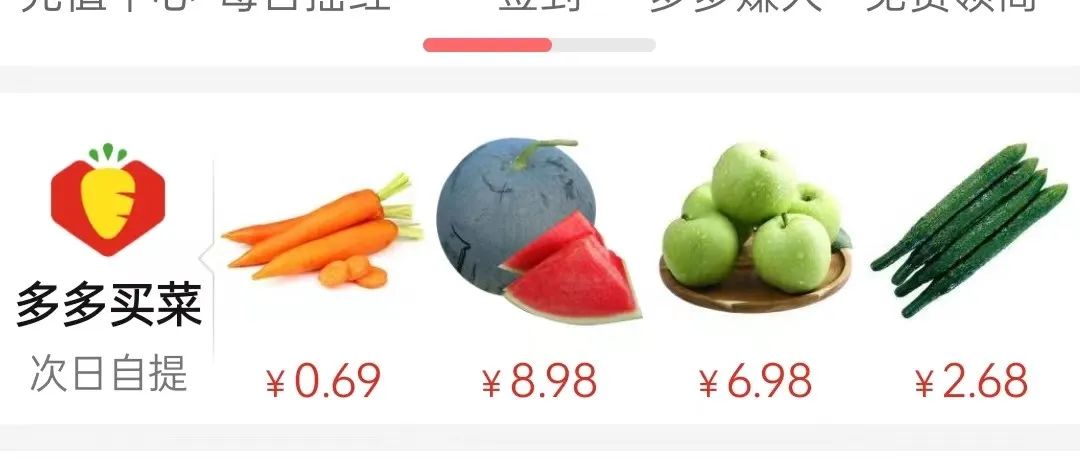Tap the cucumbers priced ¥2.68
The height and width of the screenshot is (461, 1080).
pyautogui.click(x=970, y=230)
